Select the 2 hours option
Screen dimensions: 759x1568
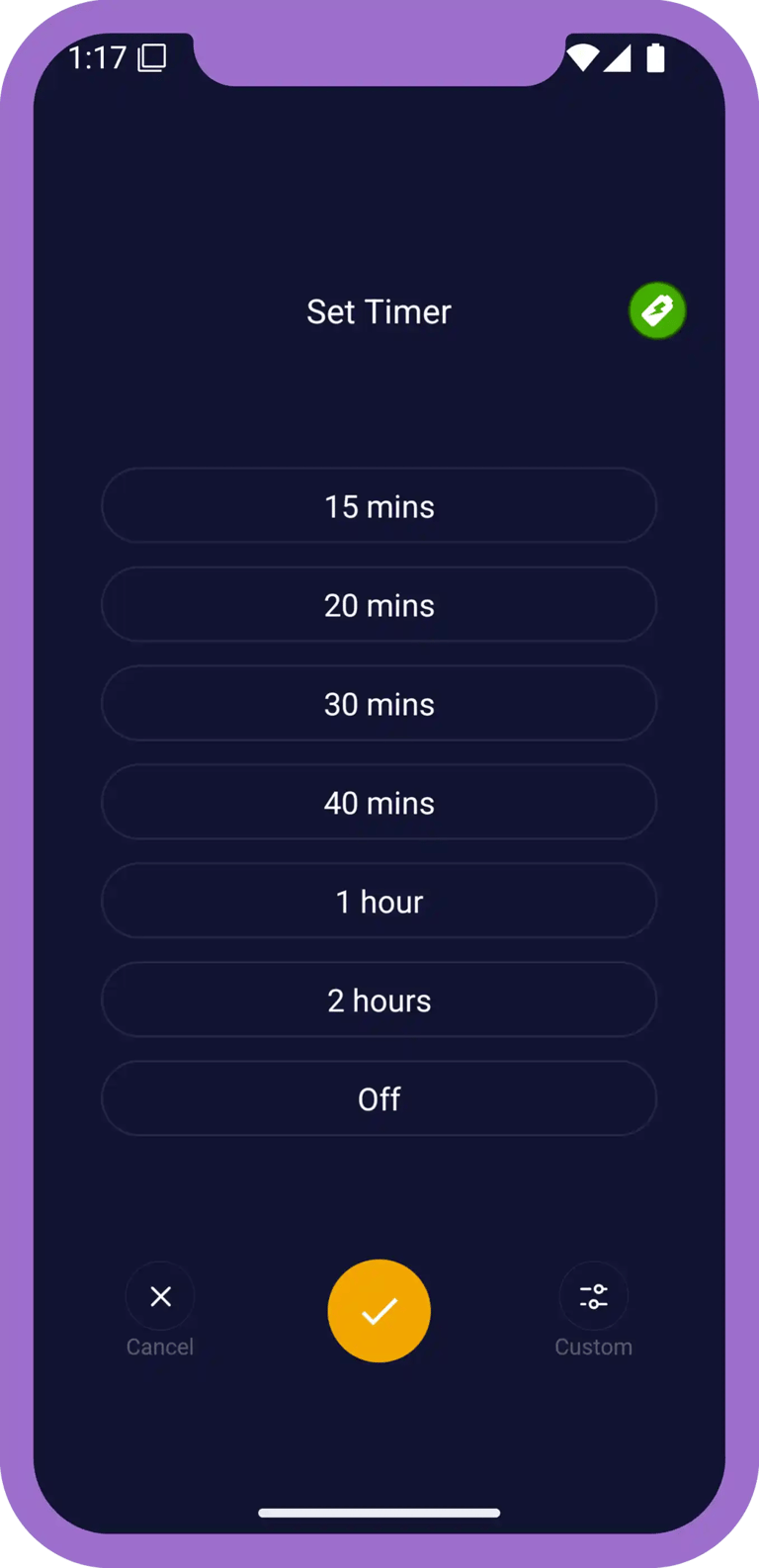tap(379, 1000)
